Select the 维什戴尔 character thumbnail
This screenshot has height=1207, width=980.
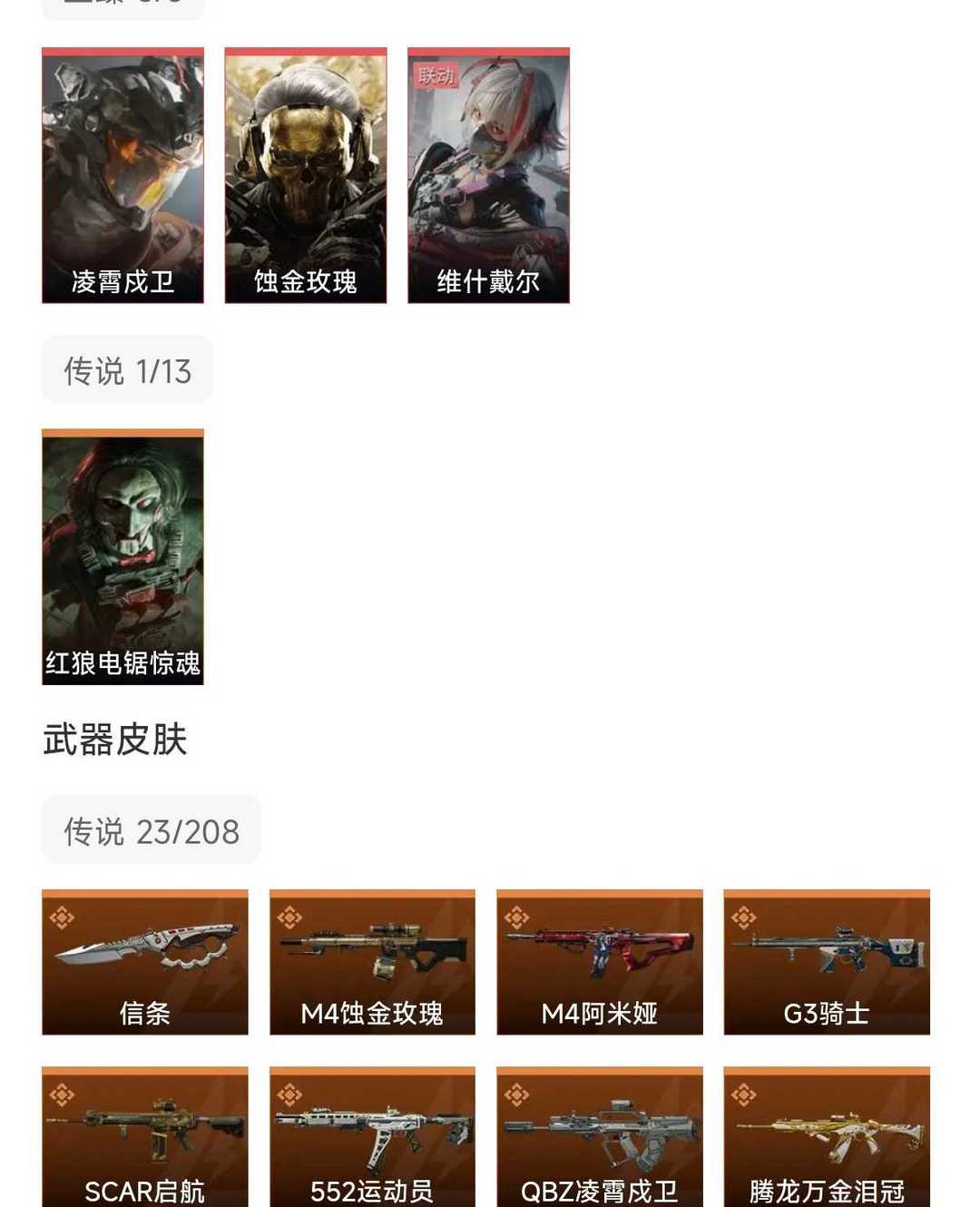click(488, 174)
